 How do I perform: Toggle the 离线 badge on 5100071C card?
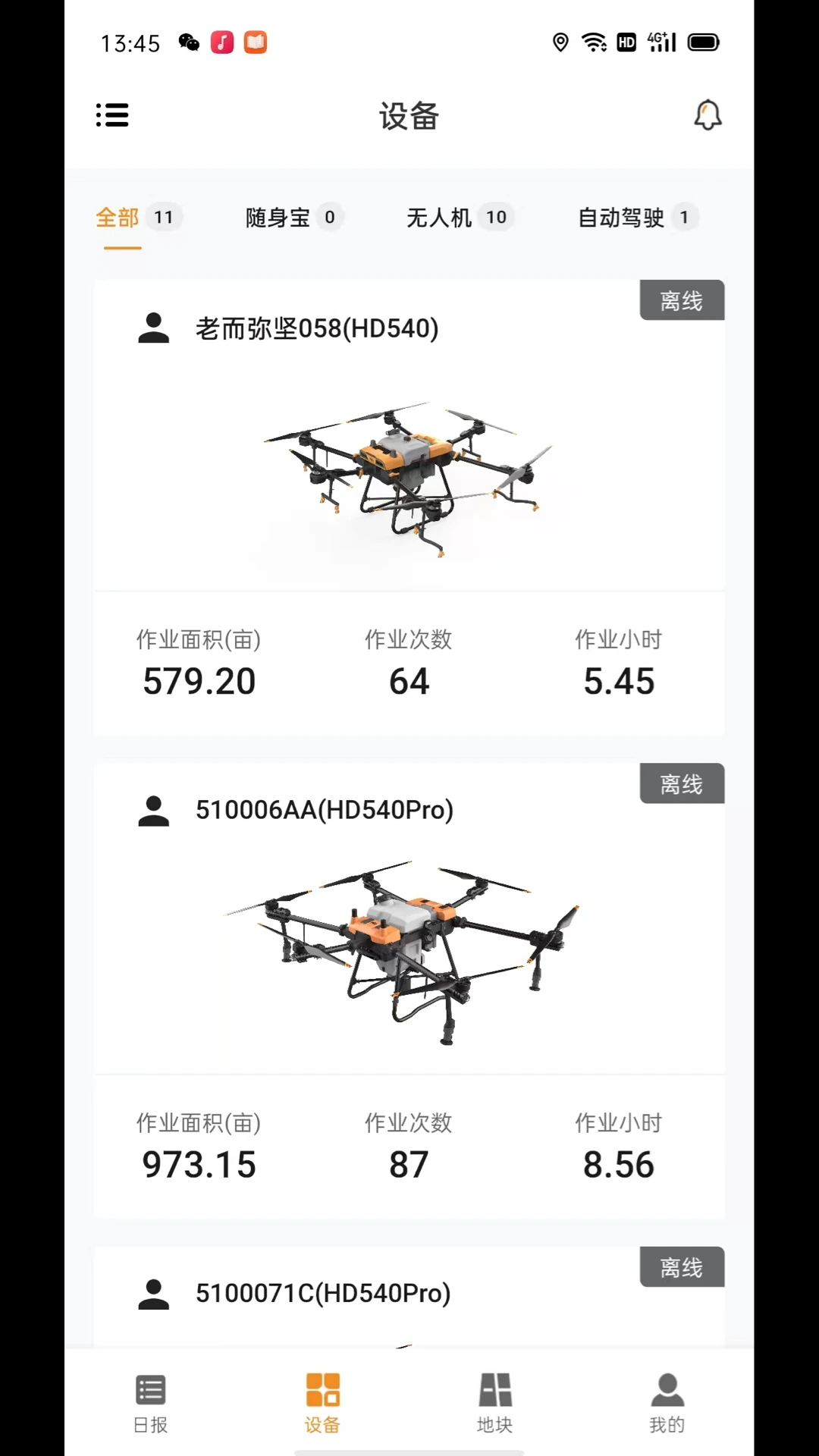[x=681, y=1266]
